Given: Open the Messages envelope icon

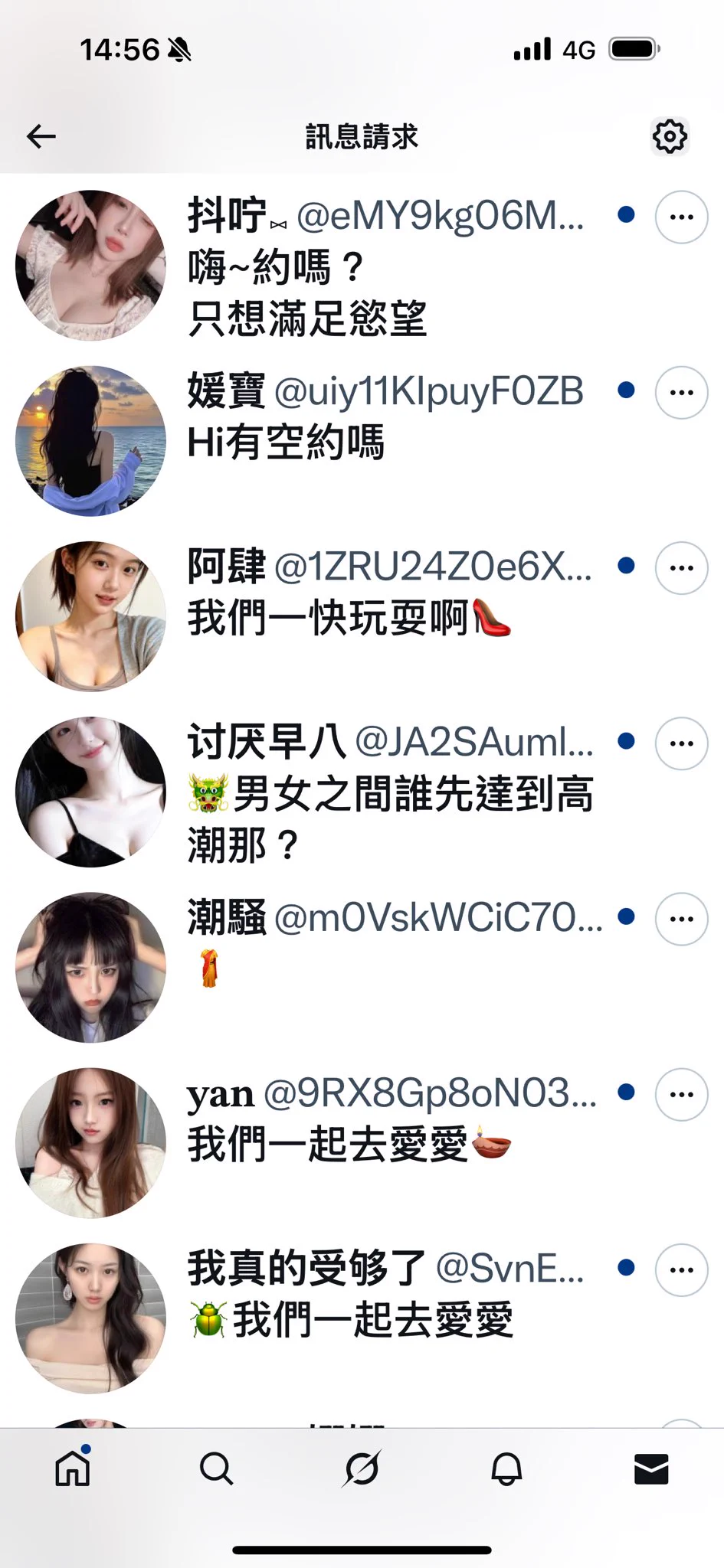Looking at the screenshot, I should pos(651,1468).
